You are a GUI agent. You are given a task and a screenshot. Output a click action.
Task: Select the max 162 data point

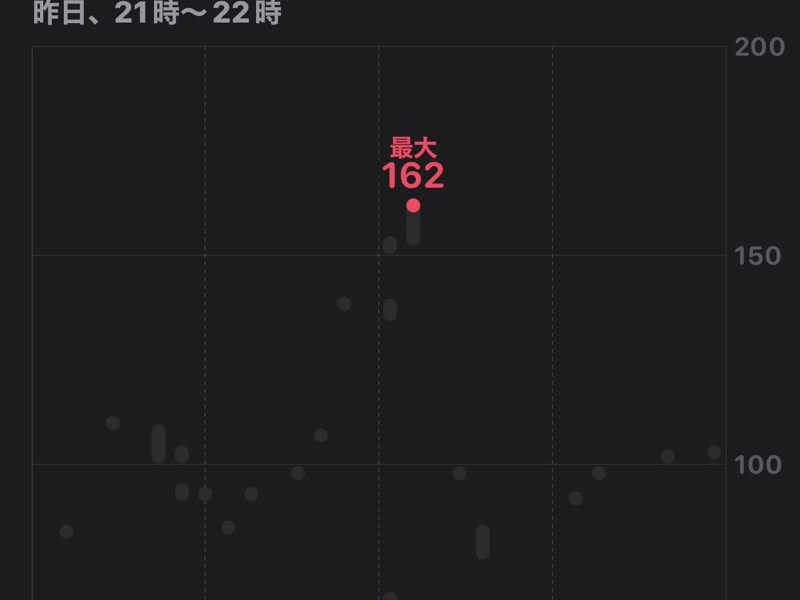coord(413,206)
